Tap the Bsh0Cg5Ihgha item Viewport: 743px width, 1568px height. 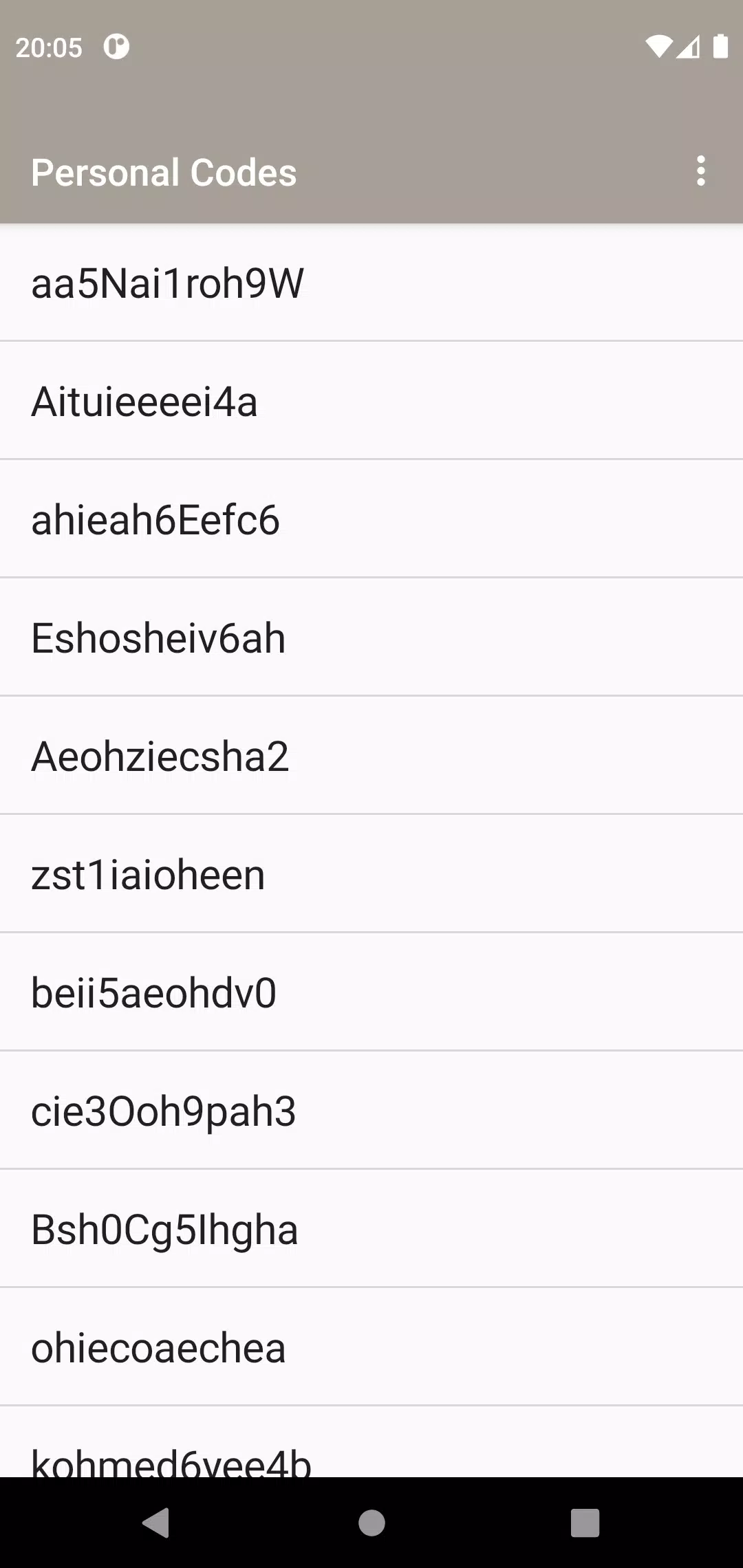[164, 1229]
